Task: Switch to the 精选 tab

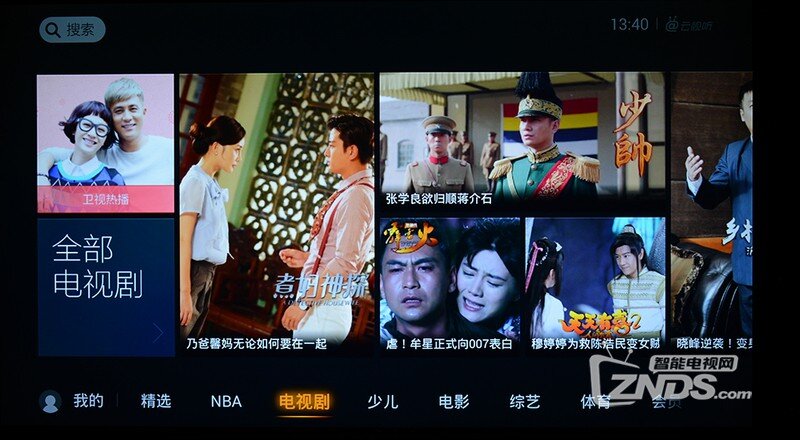Action: point(156,401)
